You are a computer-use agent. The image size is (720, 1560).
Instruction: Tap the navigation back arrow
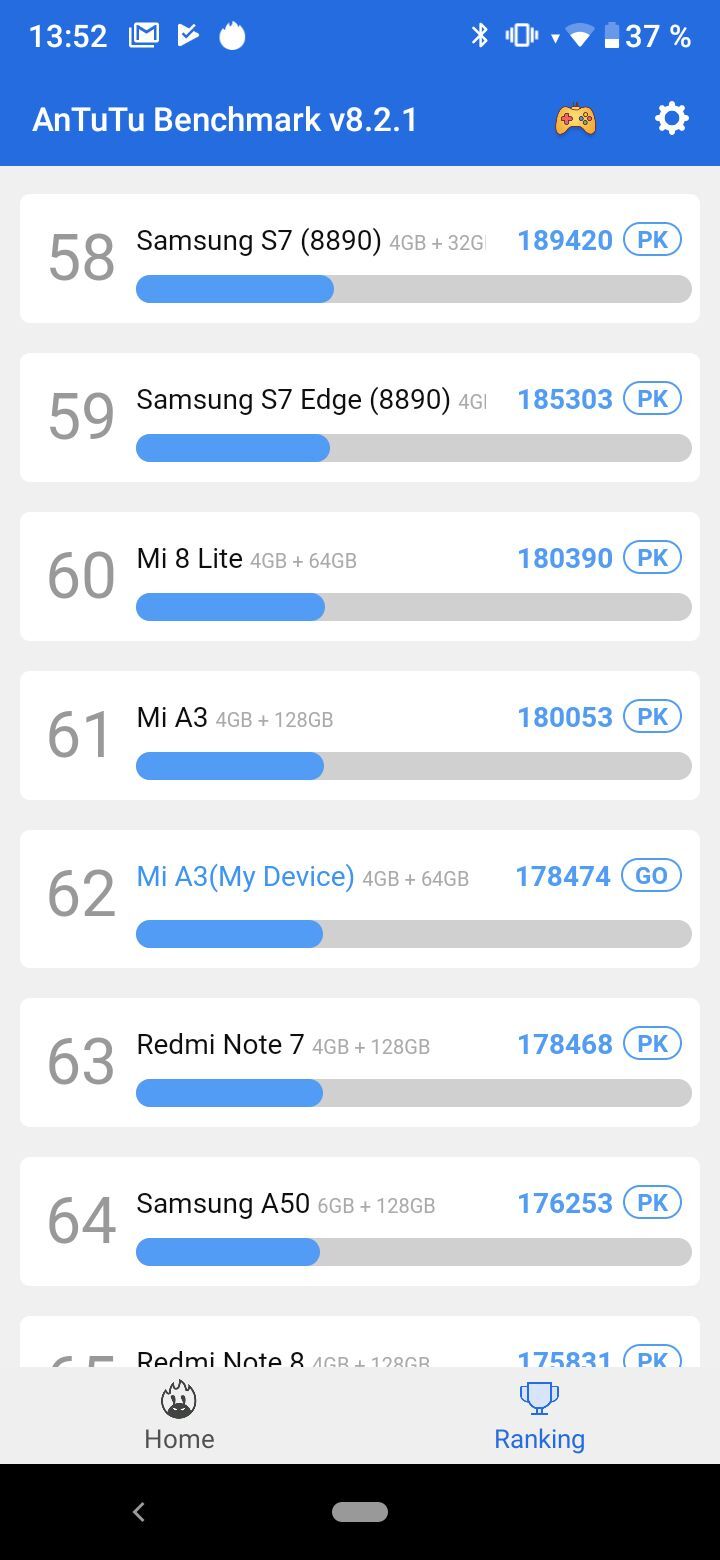[x=138, y=1512]
